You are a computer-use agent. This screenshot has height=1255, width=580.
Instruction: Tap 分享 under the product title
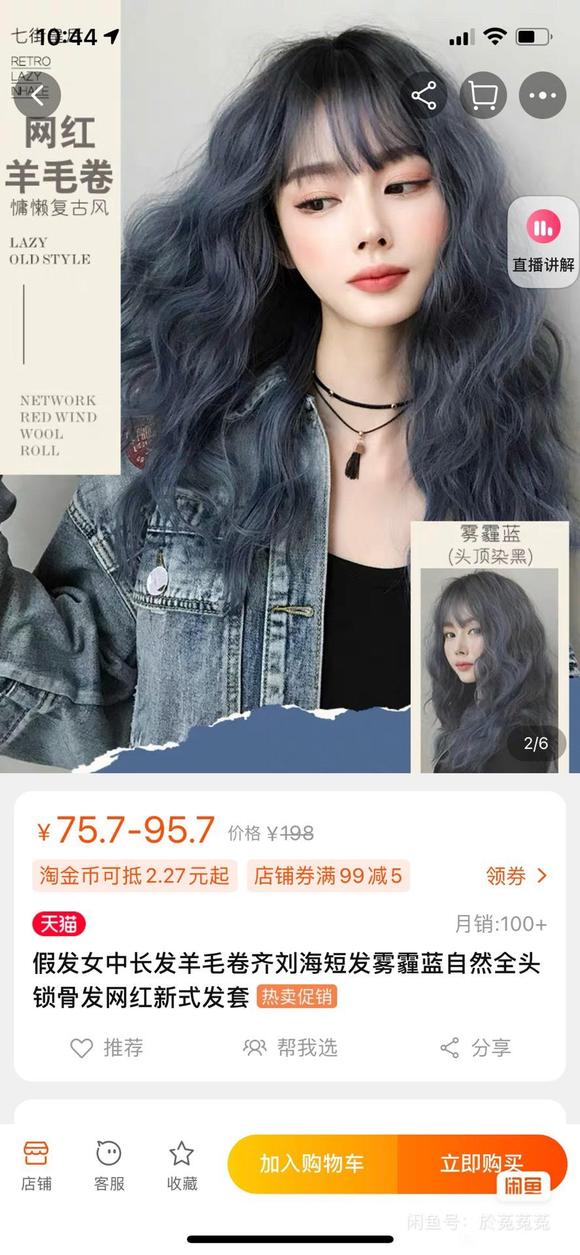click(x=475, y=1047)
